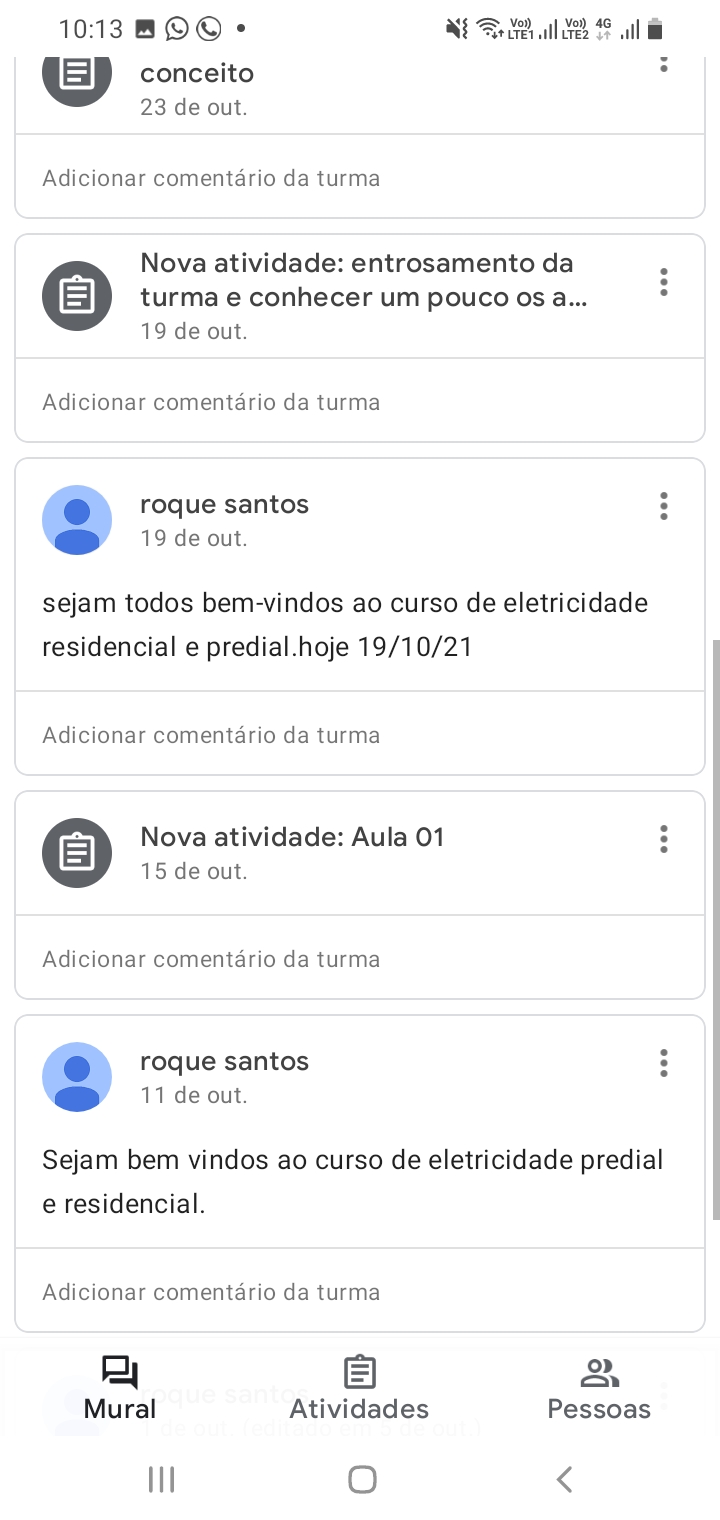
Task: Open the Nova atividade: Aula 01 card
Action: (x=360, y=853)
